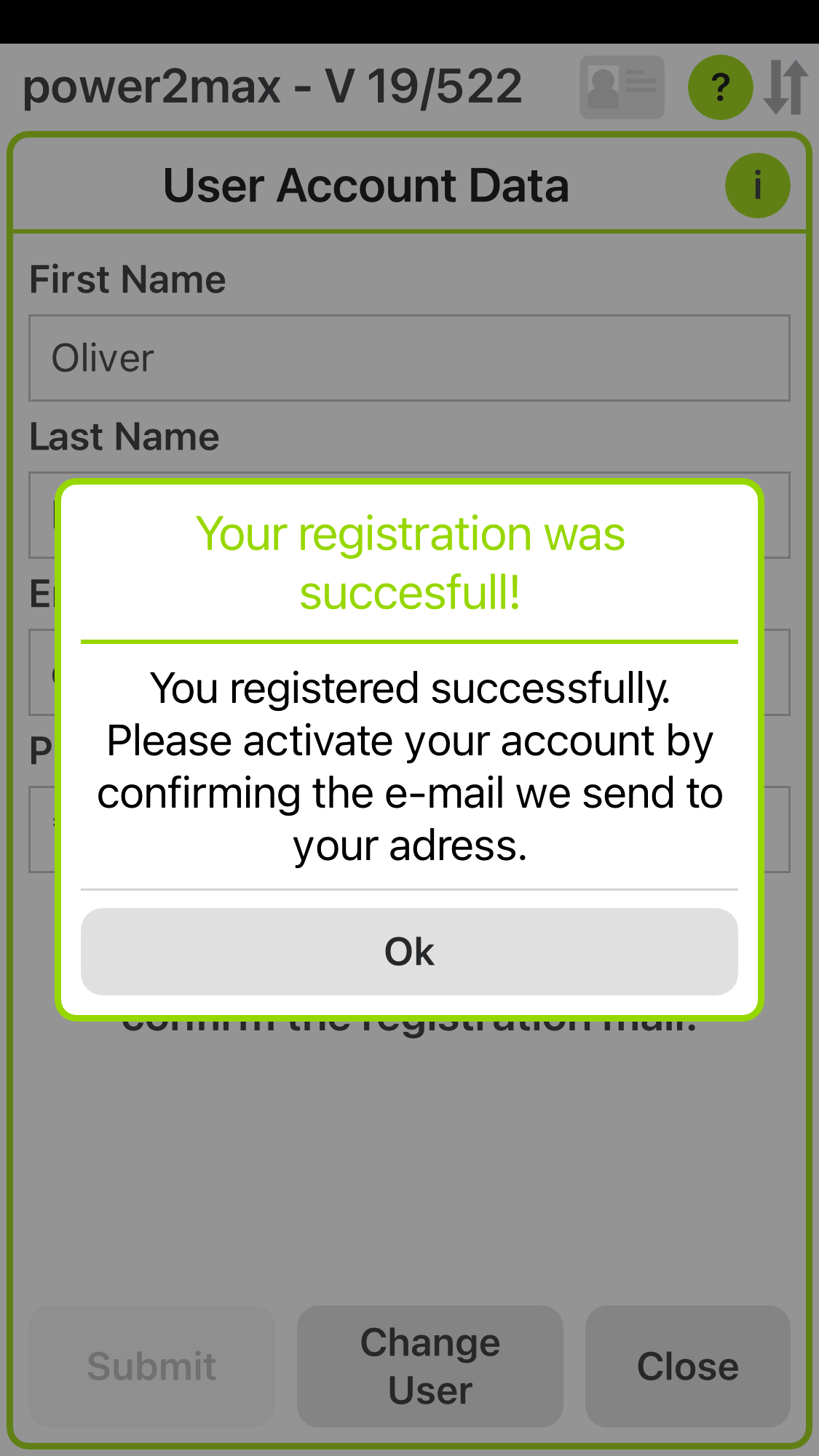Show info for User Account Data

pyautogui.click(x=757, y=186)
